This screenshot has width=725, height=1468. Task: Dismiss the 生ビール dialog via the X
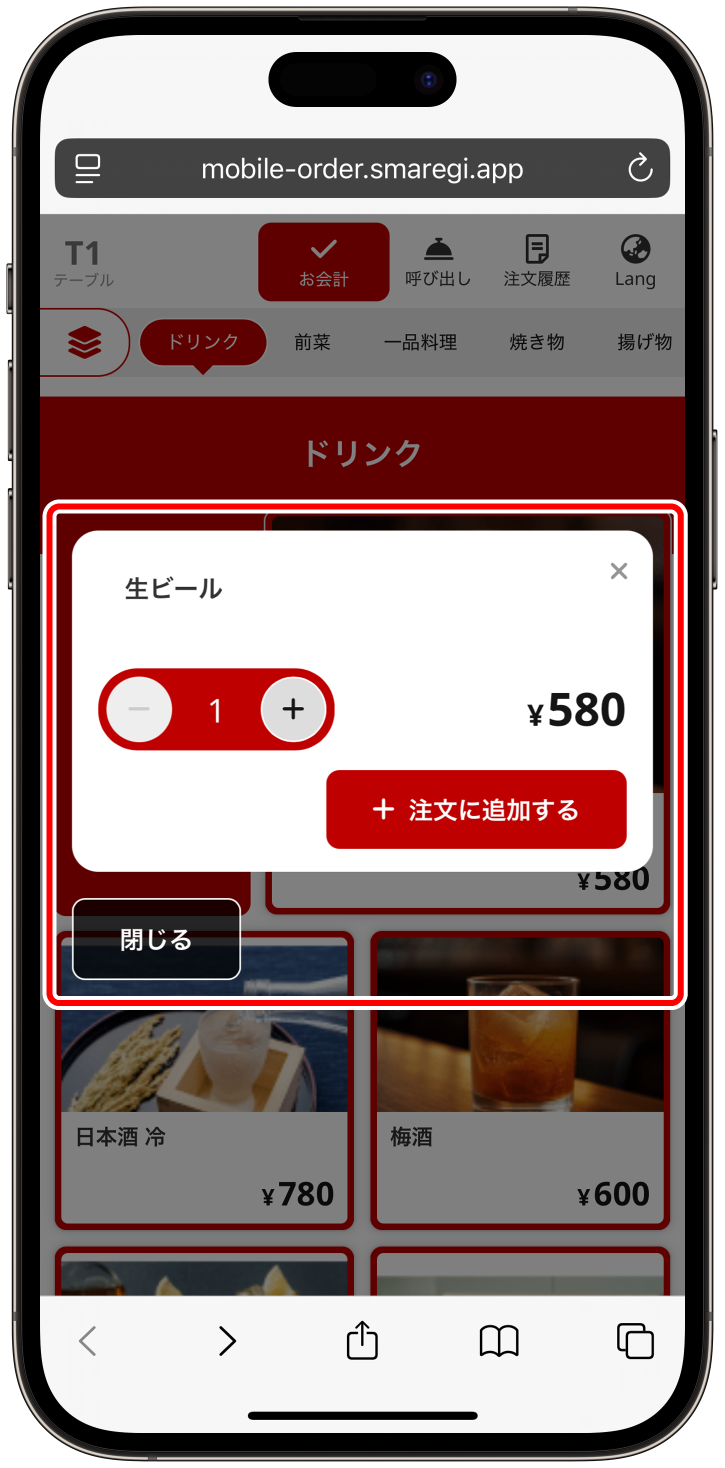tap(618, 570)
